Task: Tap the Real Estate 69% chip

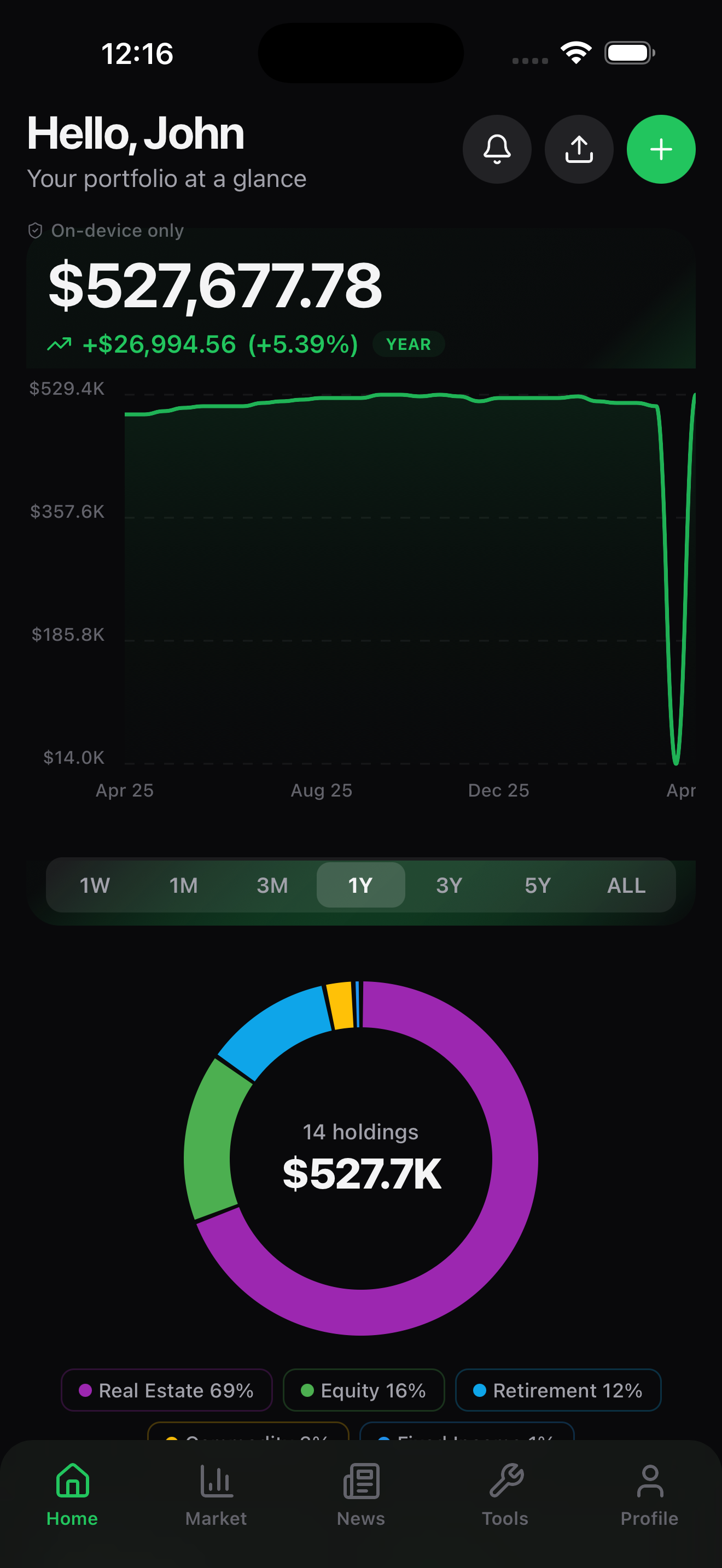Action: pyautogui.click(x=166, y=1390)
